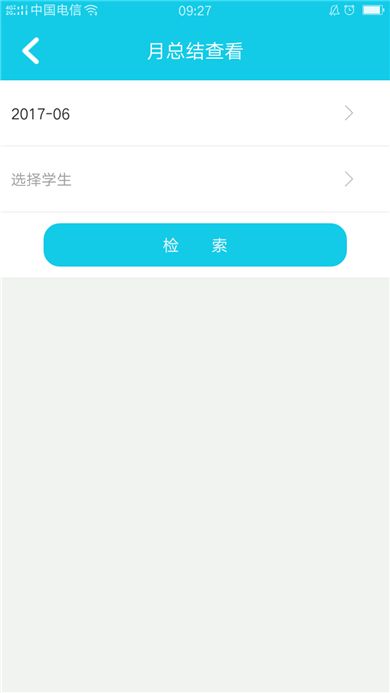Go back using the top-left arrow
390x693 pixels.
[31, 51]
